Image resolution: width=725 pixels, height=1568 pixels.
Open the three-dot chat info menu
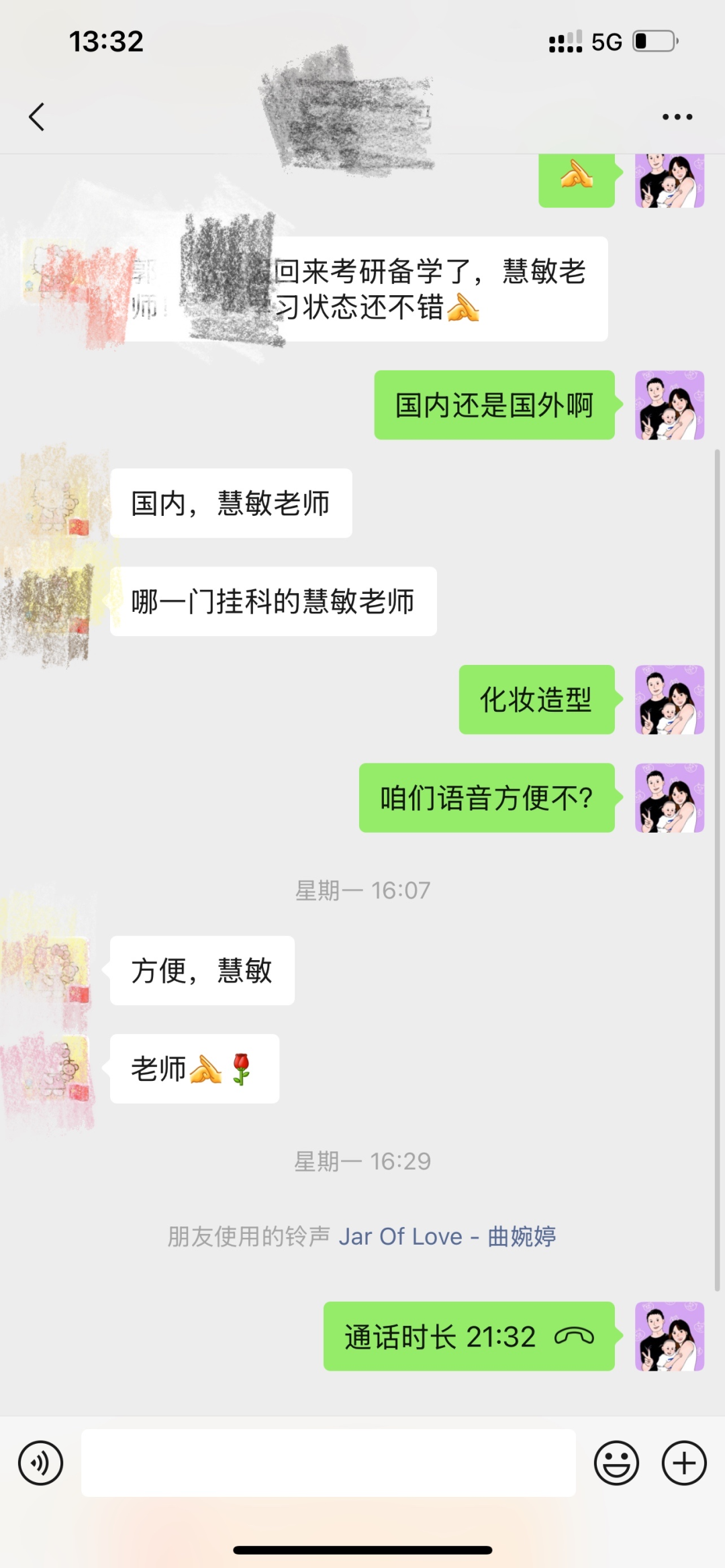coord(677,117)
